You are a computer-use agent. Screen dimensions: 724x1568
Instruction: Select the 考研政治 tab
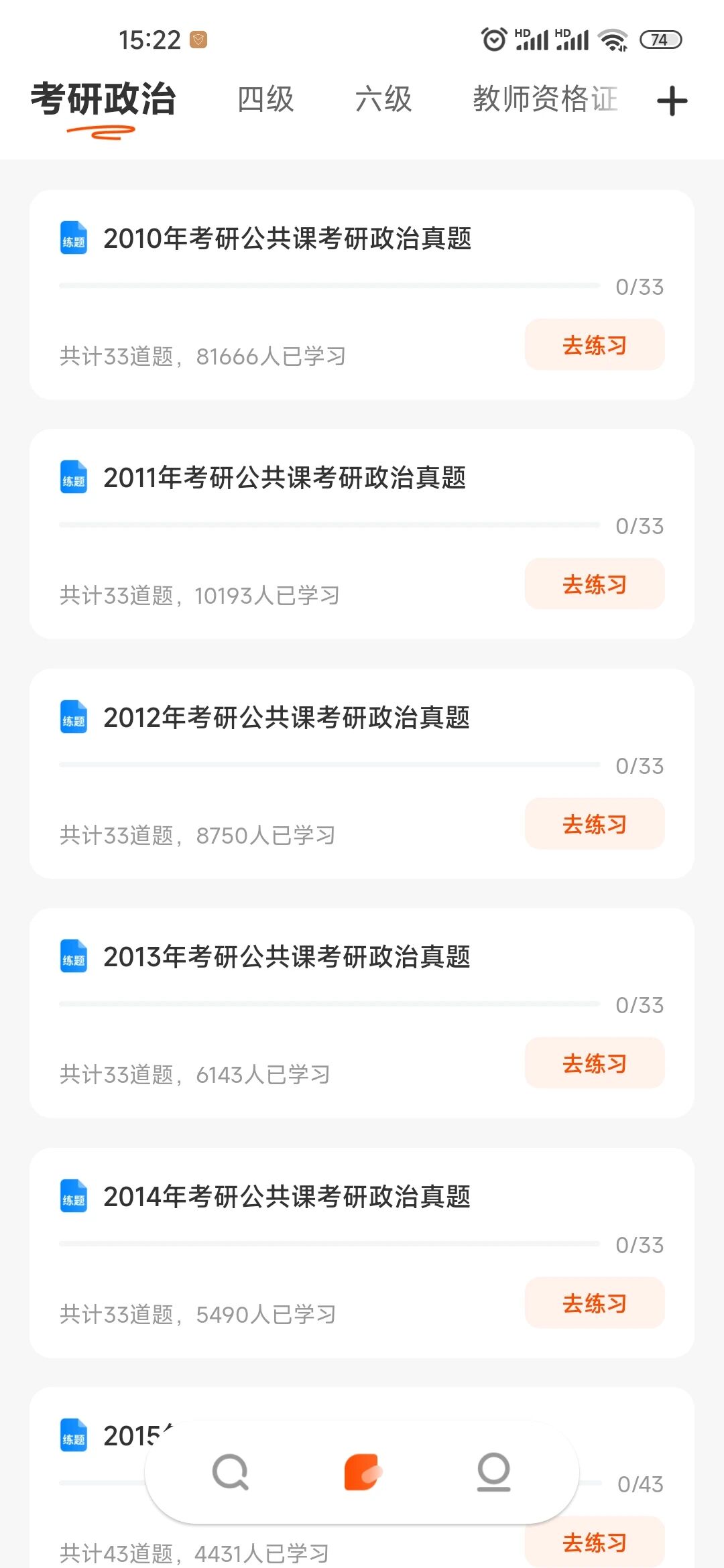103,101
